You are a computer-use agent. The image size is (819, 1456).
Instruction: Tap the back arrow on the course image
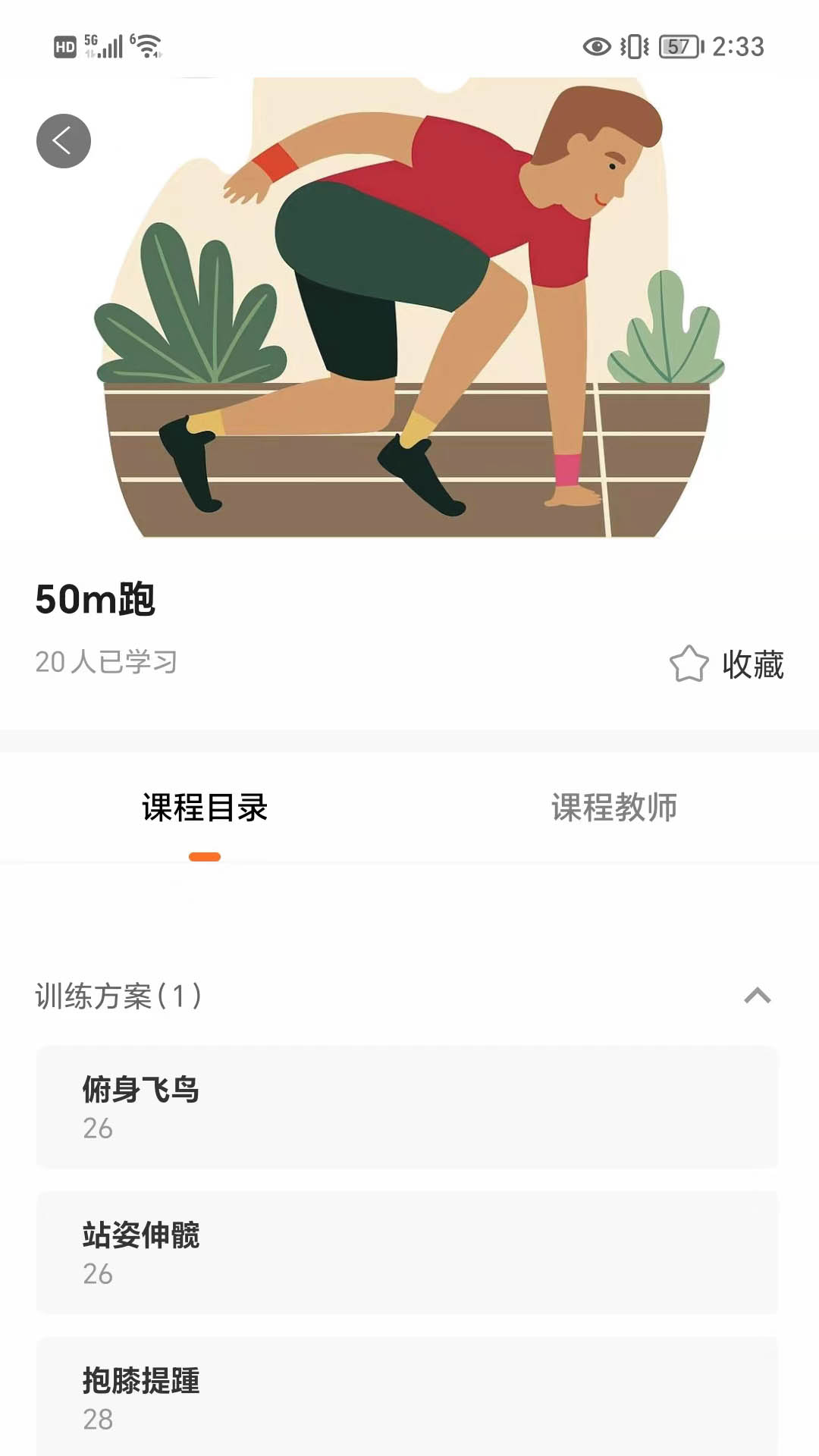tap(63, 140)
